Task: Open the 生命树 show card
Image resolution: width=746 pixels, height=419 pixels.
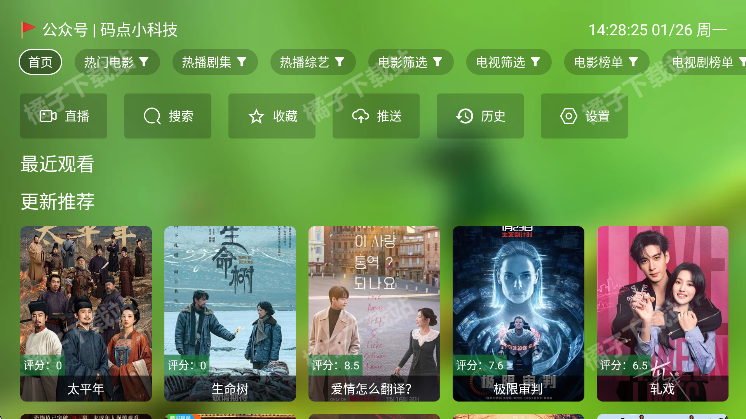Action: point(230,313)
